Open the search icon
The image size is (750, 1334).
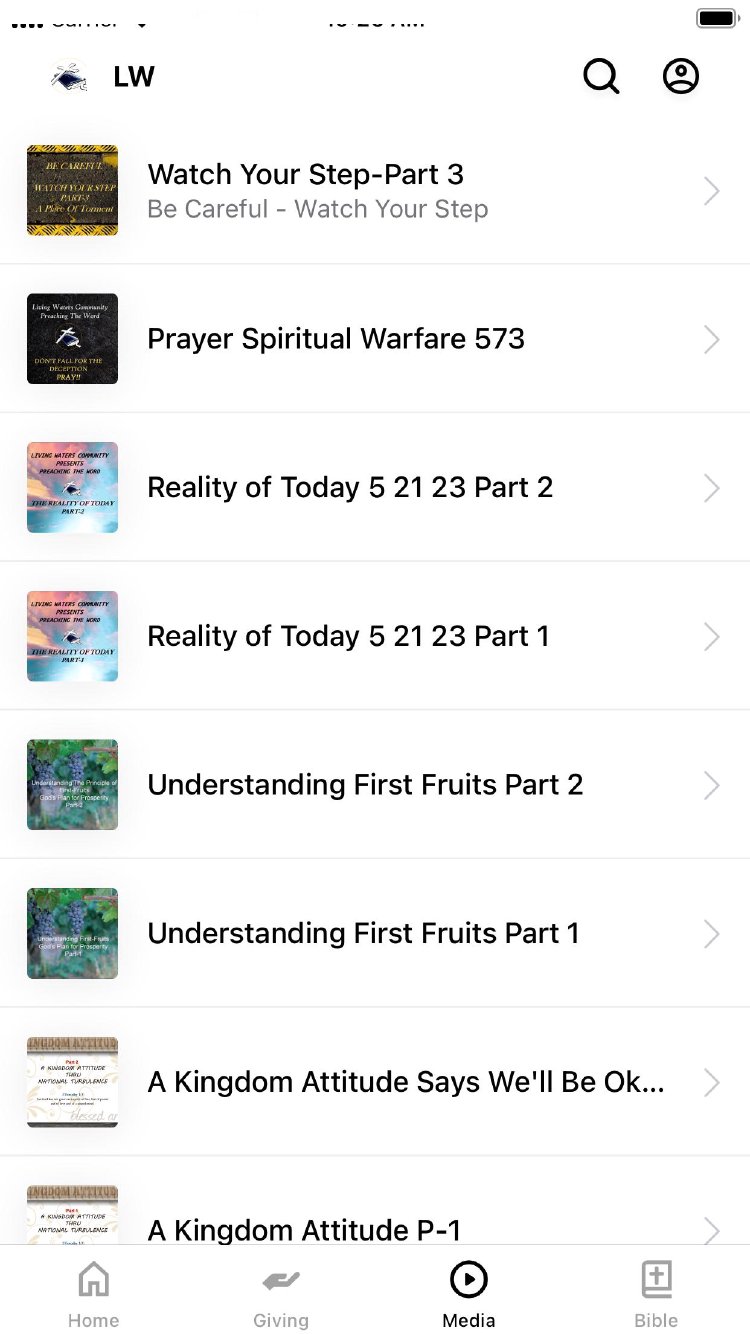[x=601, y=77]
